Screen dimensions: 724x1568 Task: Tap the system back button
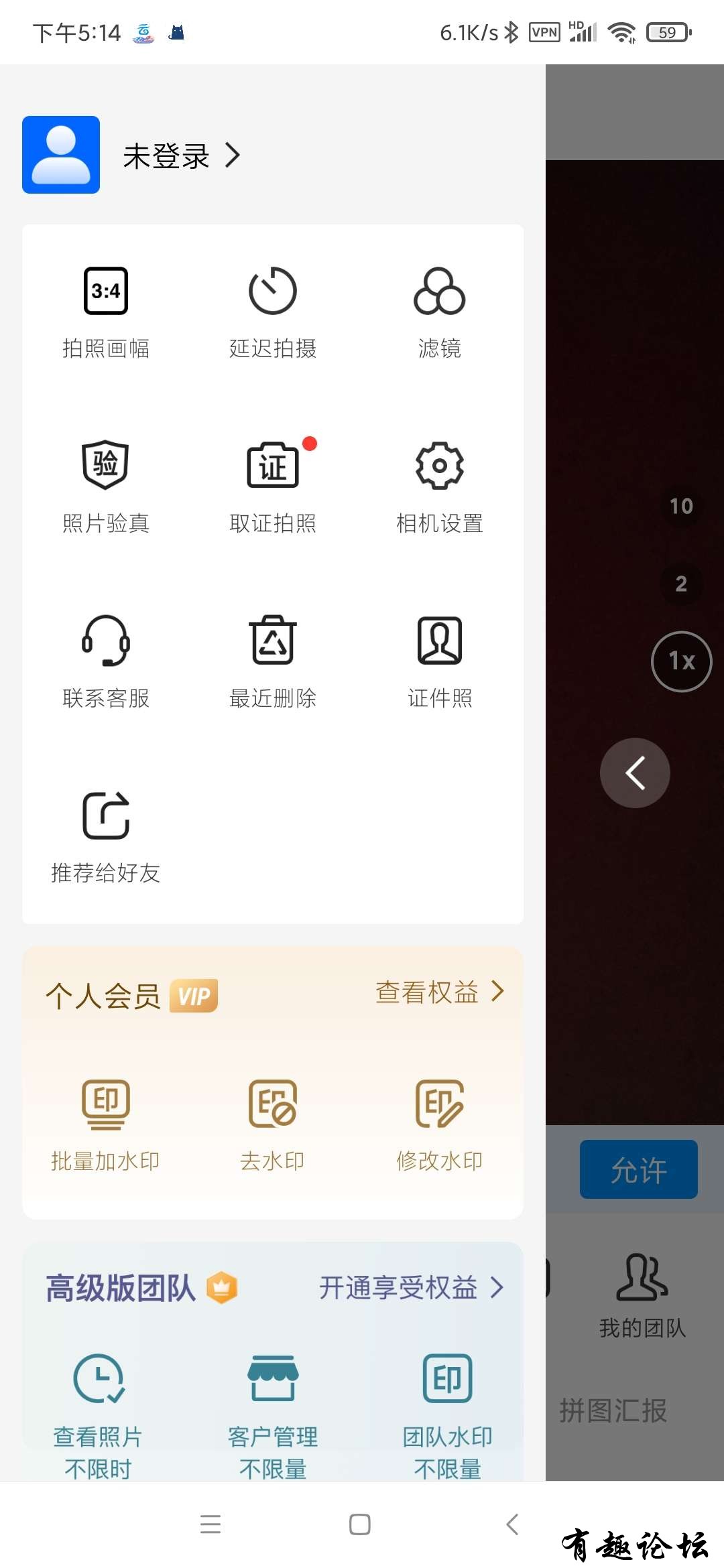pyautogui.click(x=513, y=1524)
